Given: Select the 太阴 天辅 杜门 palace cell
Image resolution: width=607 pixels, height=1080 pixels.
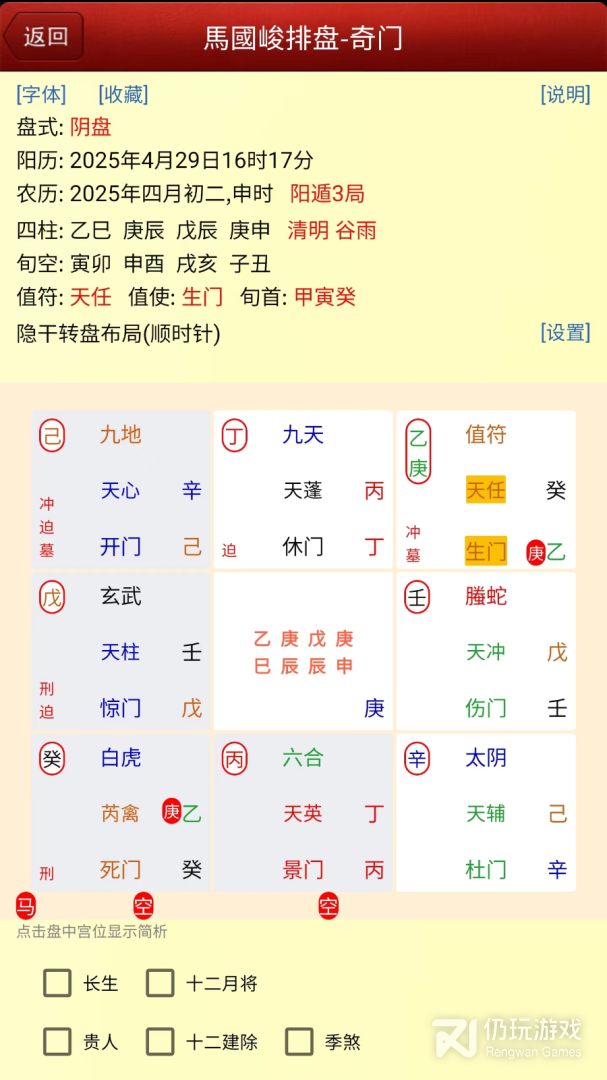Looking at the screenshot, I should click(486, 813).
